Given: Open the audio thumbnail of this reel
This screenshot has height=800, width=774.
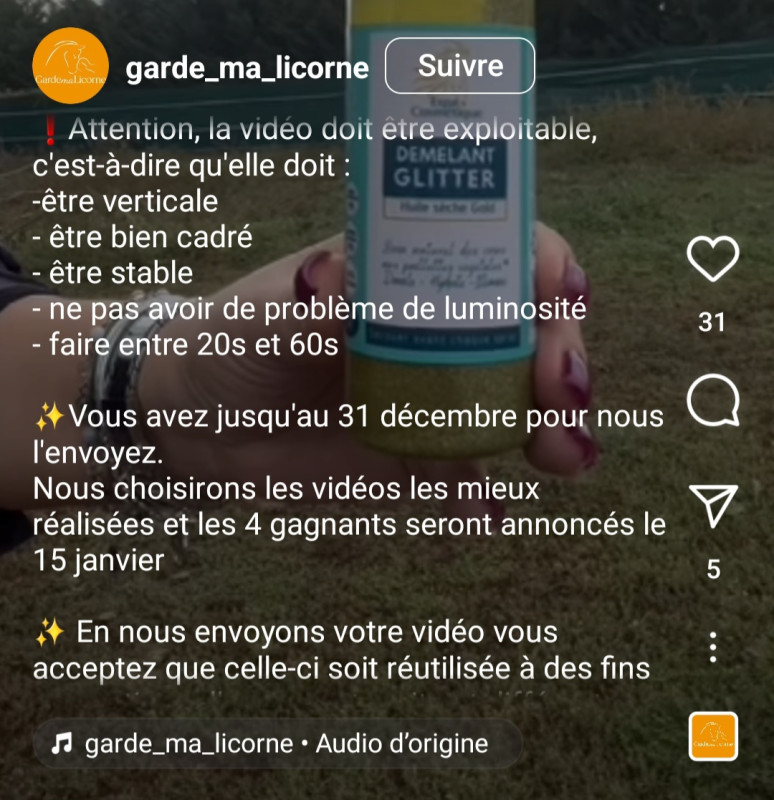Looking at the screenshot, I should pyautogui.click(x=713, y=737).
